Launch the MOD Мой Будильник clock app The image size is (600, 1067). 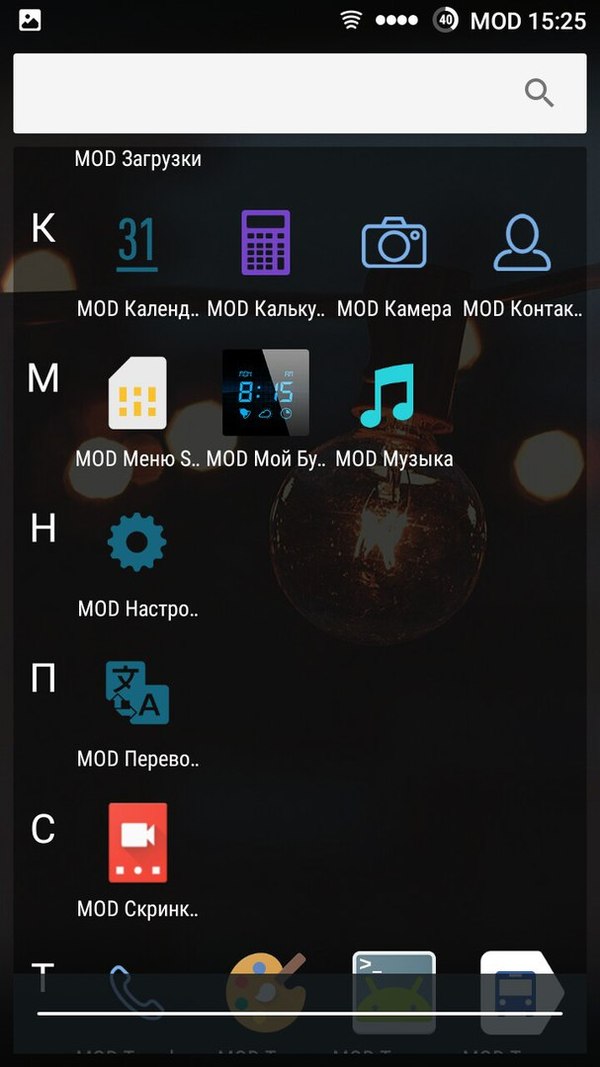[265, 393]
